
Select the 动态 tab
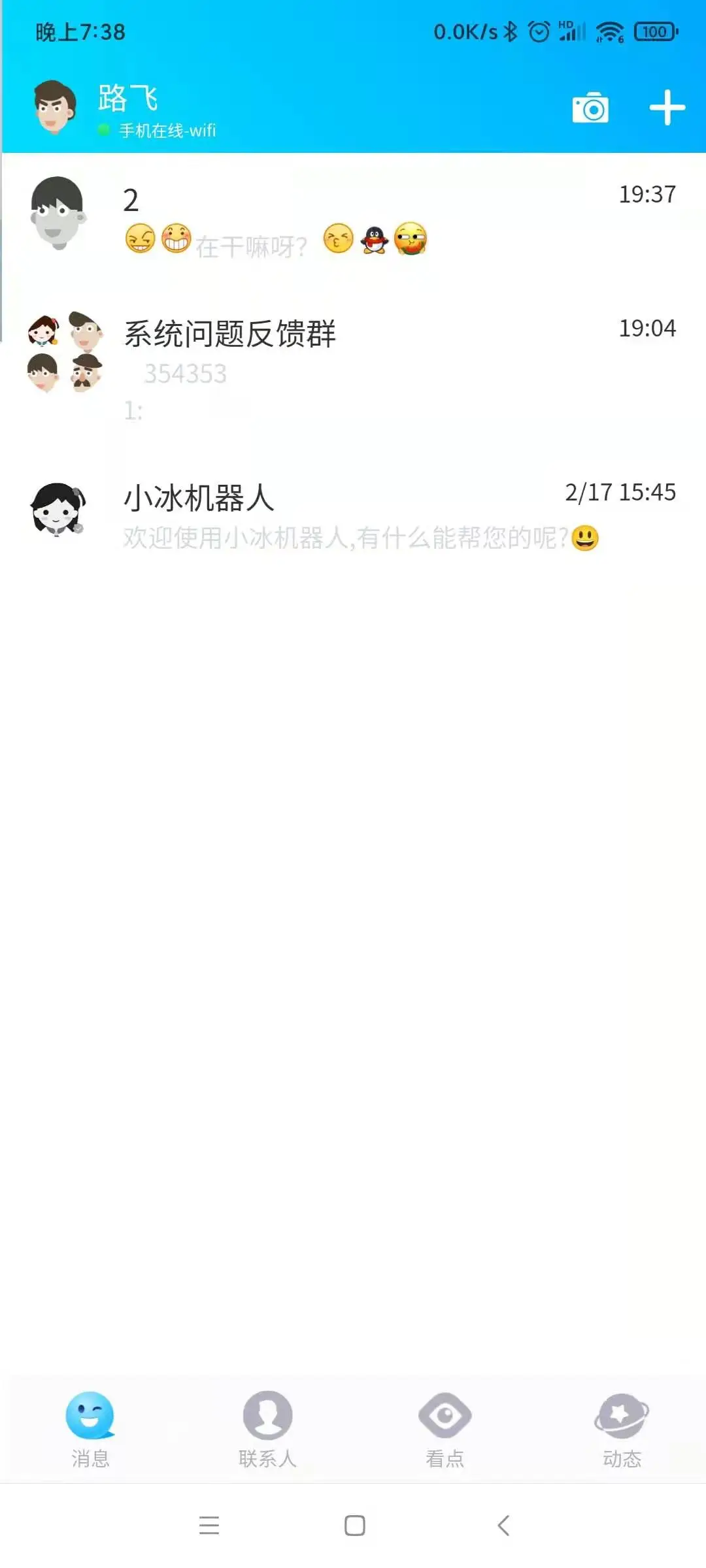point(622,1429)
